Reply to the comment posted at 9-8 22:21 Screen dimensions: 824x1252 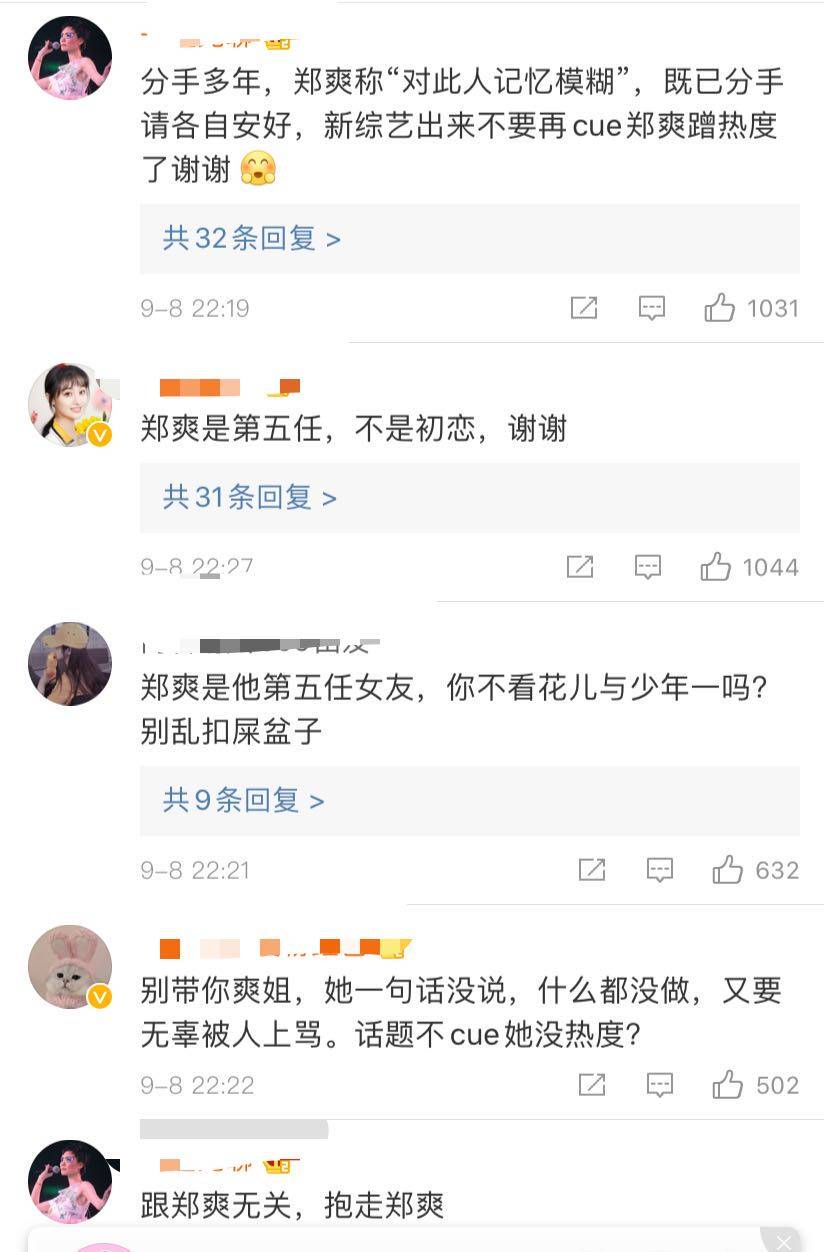[x=660, y=870]
